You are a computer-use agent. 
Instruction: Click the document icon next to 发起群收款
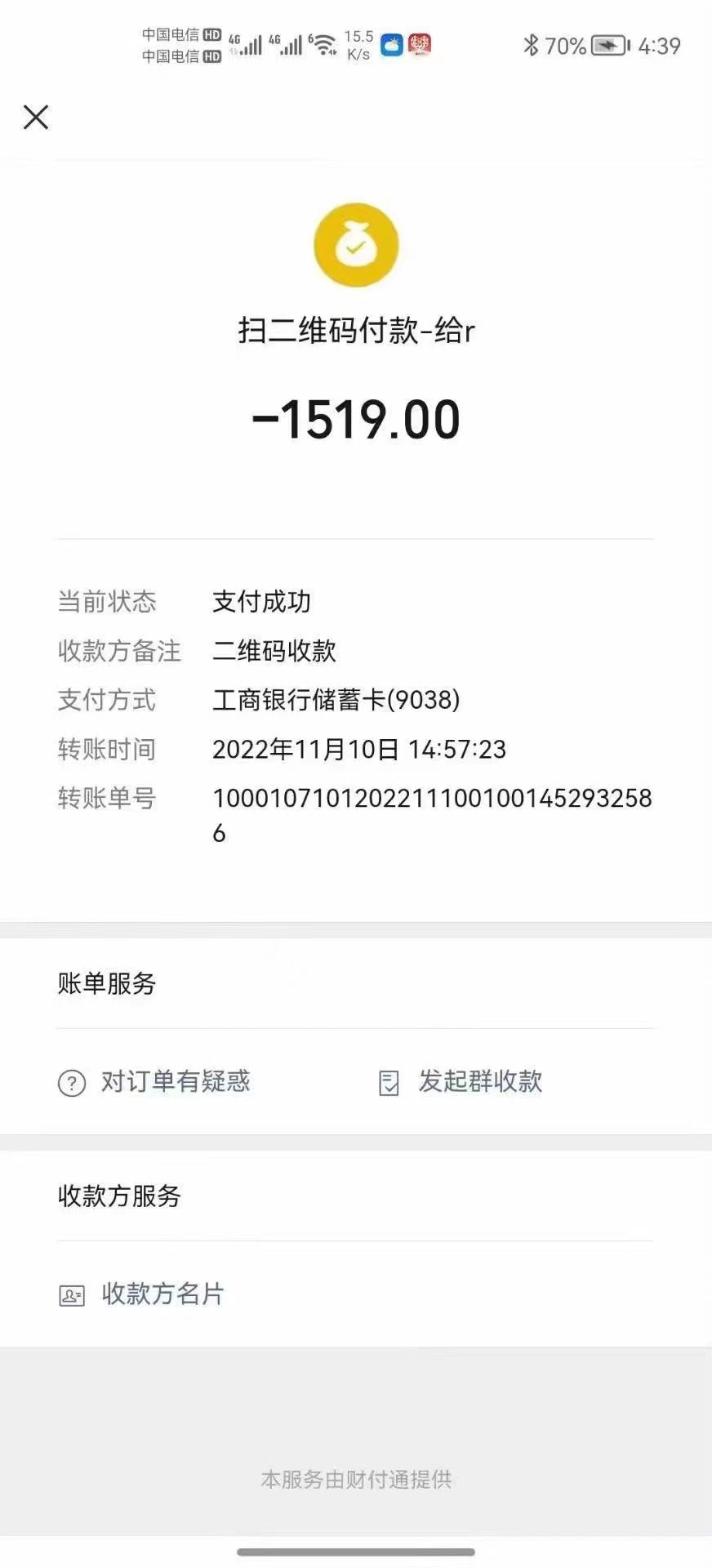tap(389, 1082)
